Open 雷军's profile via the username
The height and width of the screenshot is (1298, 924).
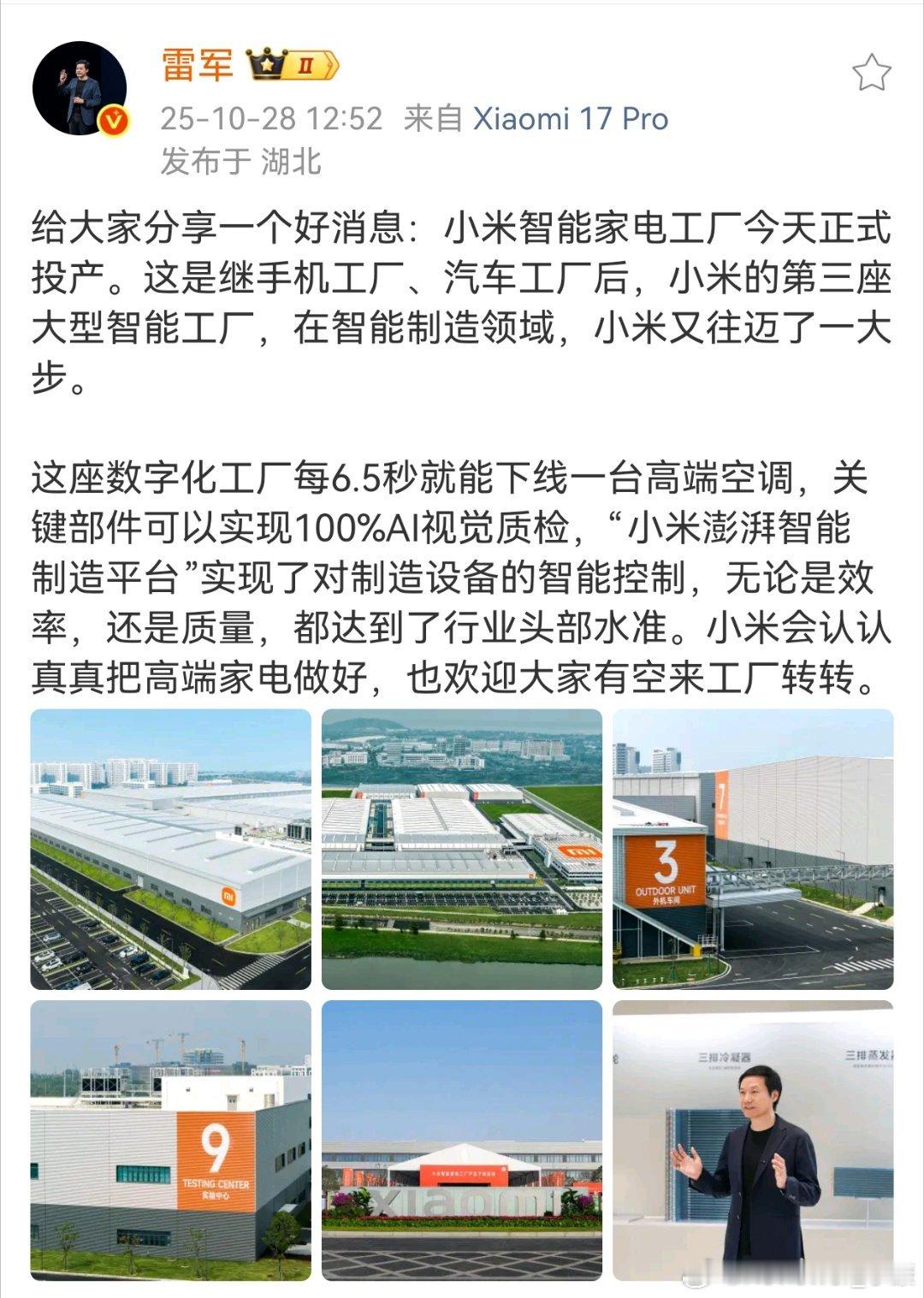195,67
